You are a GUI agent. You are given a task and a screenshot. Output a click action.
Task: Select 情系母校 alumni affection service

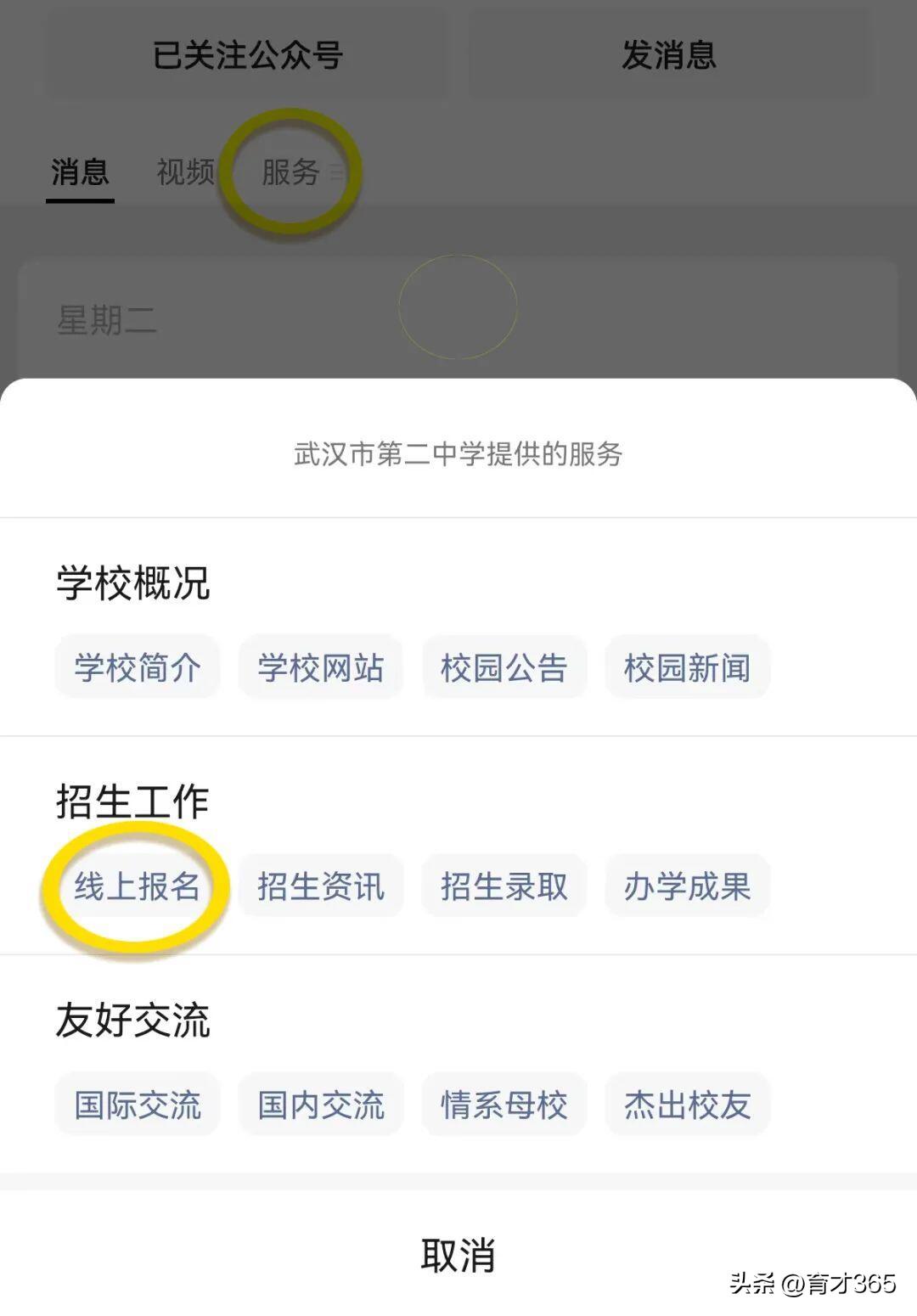tap(504, 1105)
